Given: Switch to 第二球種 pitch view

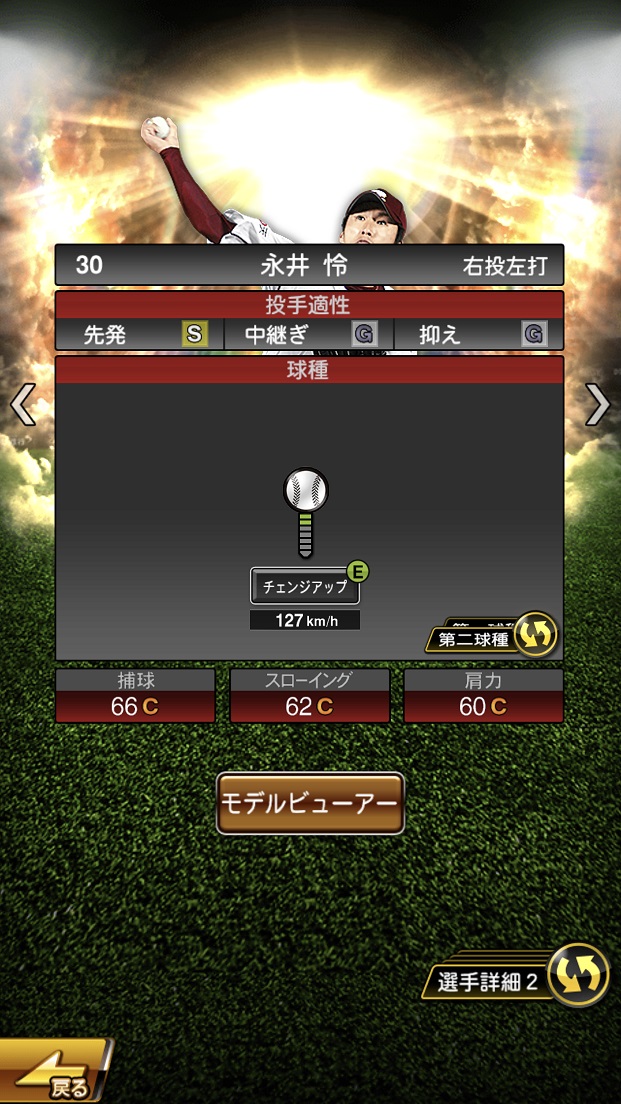Looking at the screenshot, I should [492, 636].
